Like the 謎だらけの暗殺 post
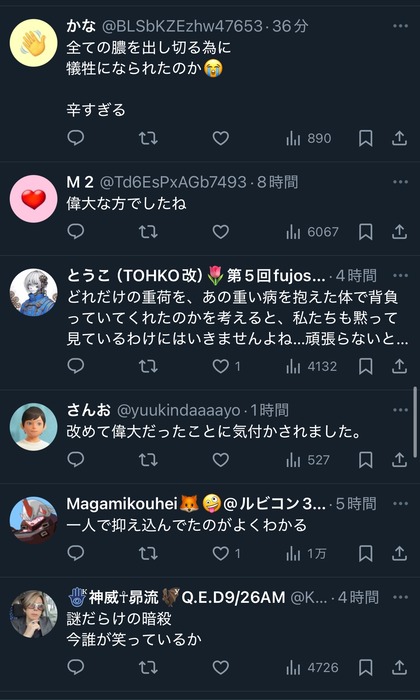420x700 pixels. coord(220,668)
